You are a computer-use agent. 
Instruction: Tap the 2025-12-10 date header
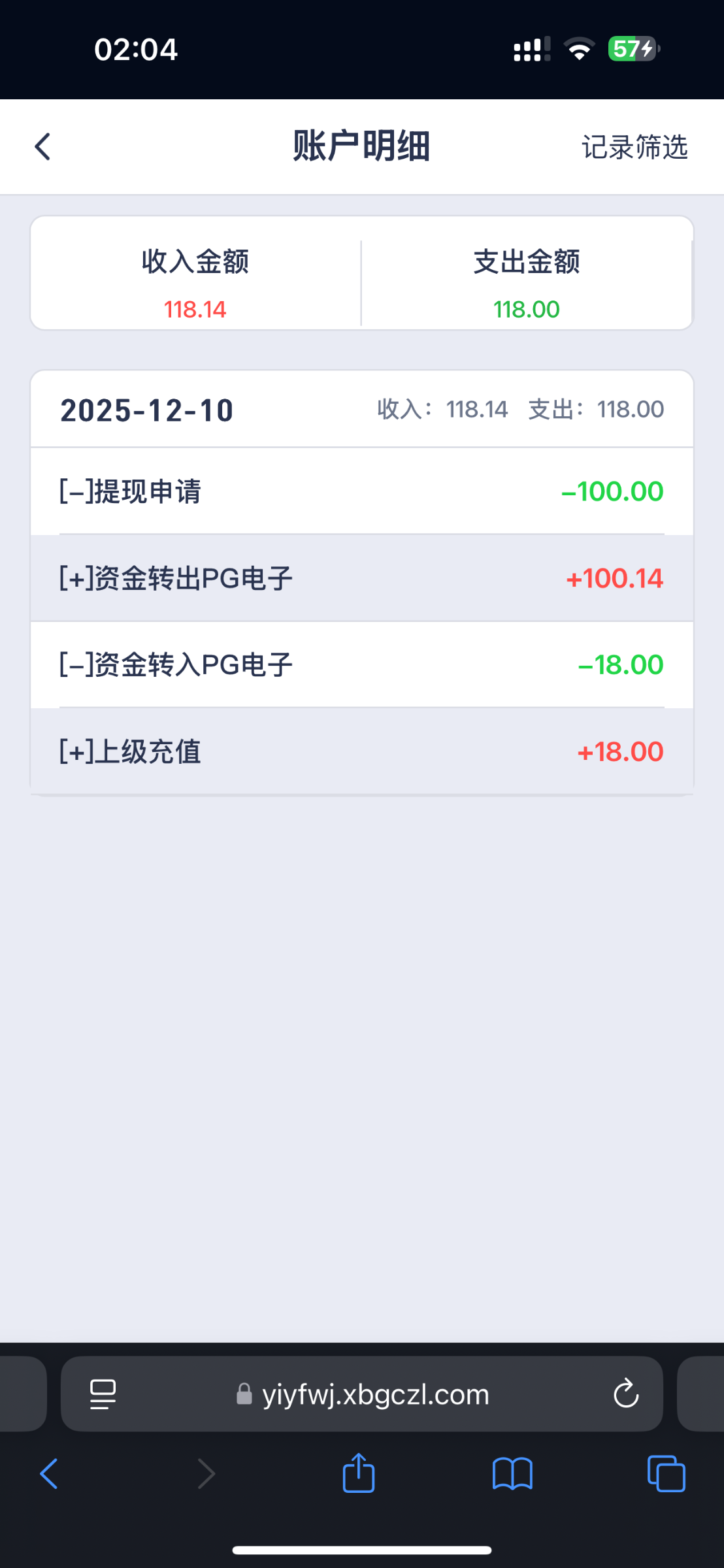tap(146, 409)
